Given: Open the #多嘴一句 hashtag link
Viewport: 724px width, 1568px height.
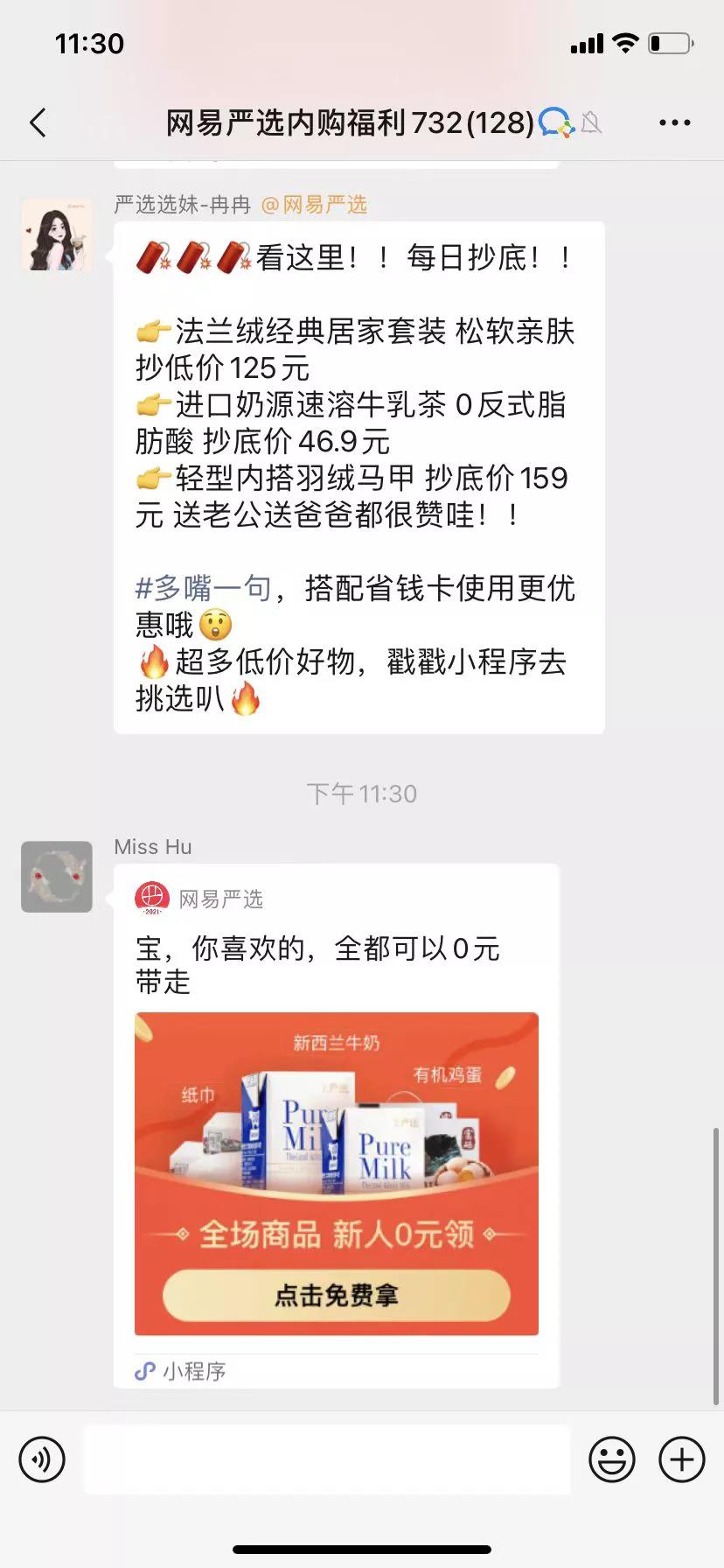Looking at the screenshot, I should 203,588.
